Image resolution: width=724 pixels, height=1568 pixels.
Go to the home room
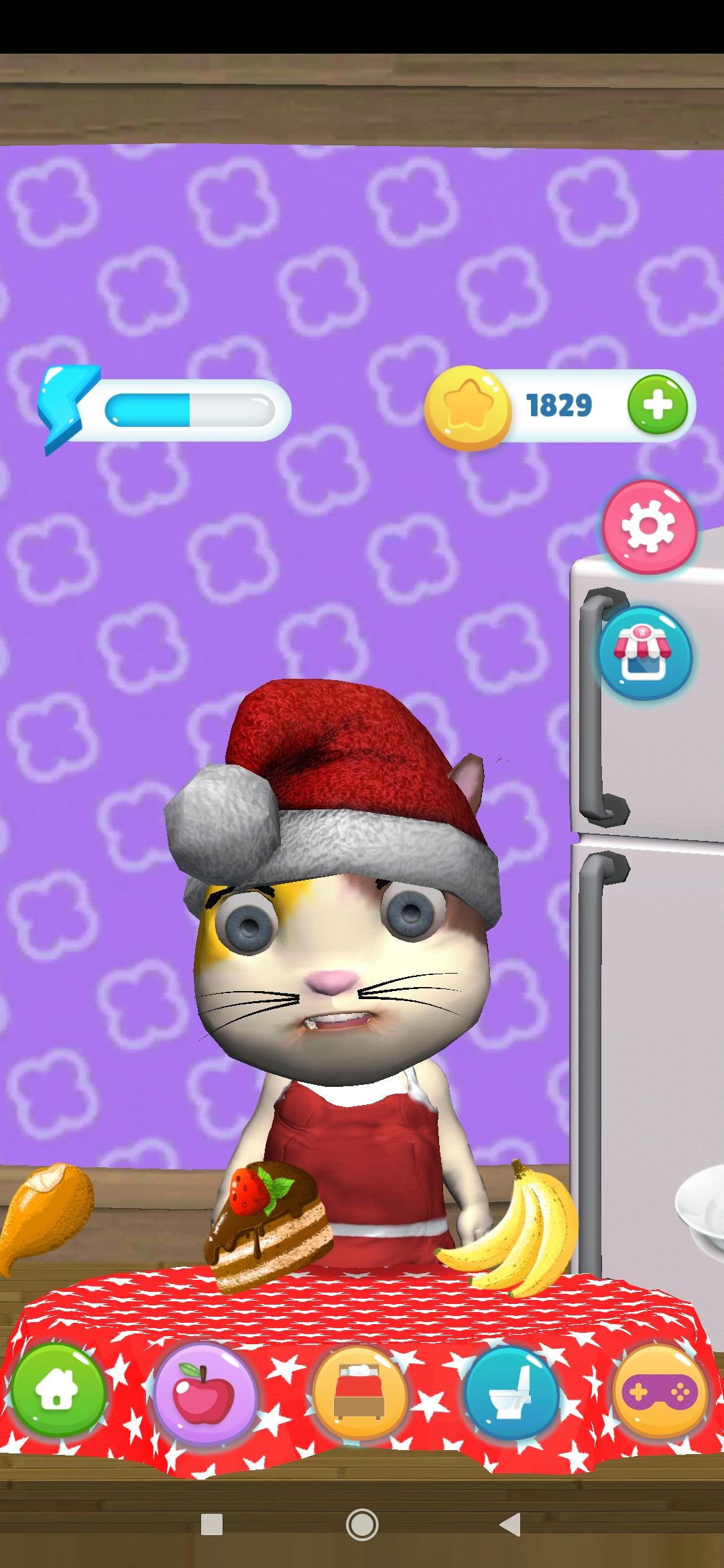pyautogui.click(x=58, y=1392)
